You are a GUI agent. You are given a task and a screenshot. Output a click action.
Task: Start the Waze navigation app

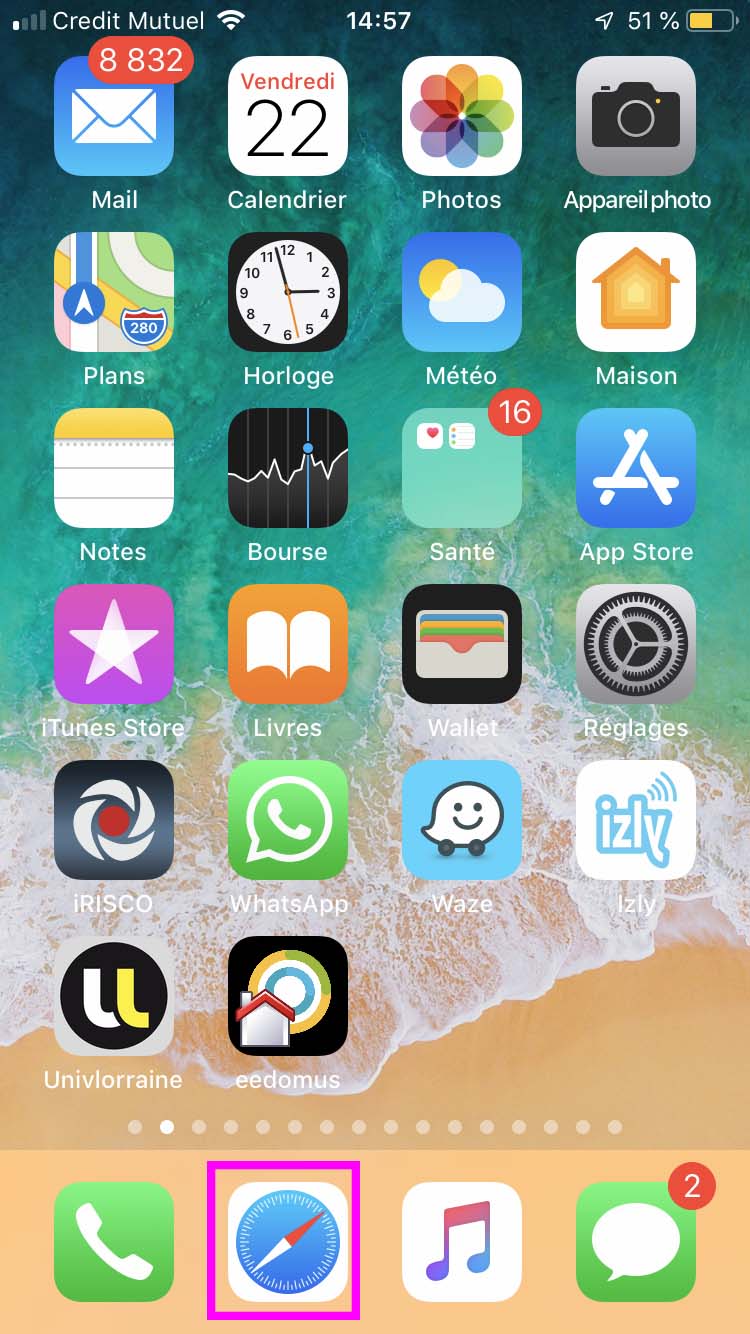click(462, 820)
